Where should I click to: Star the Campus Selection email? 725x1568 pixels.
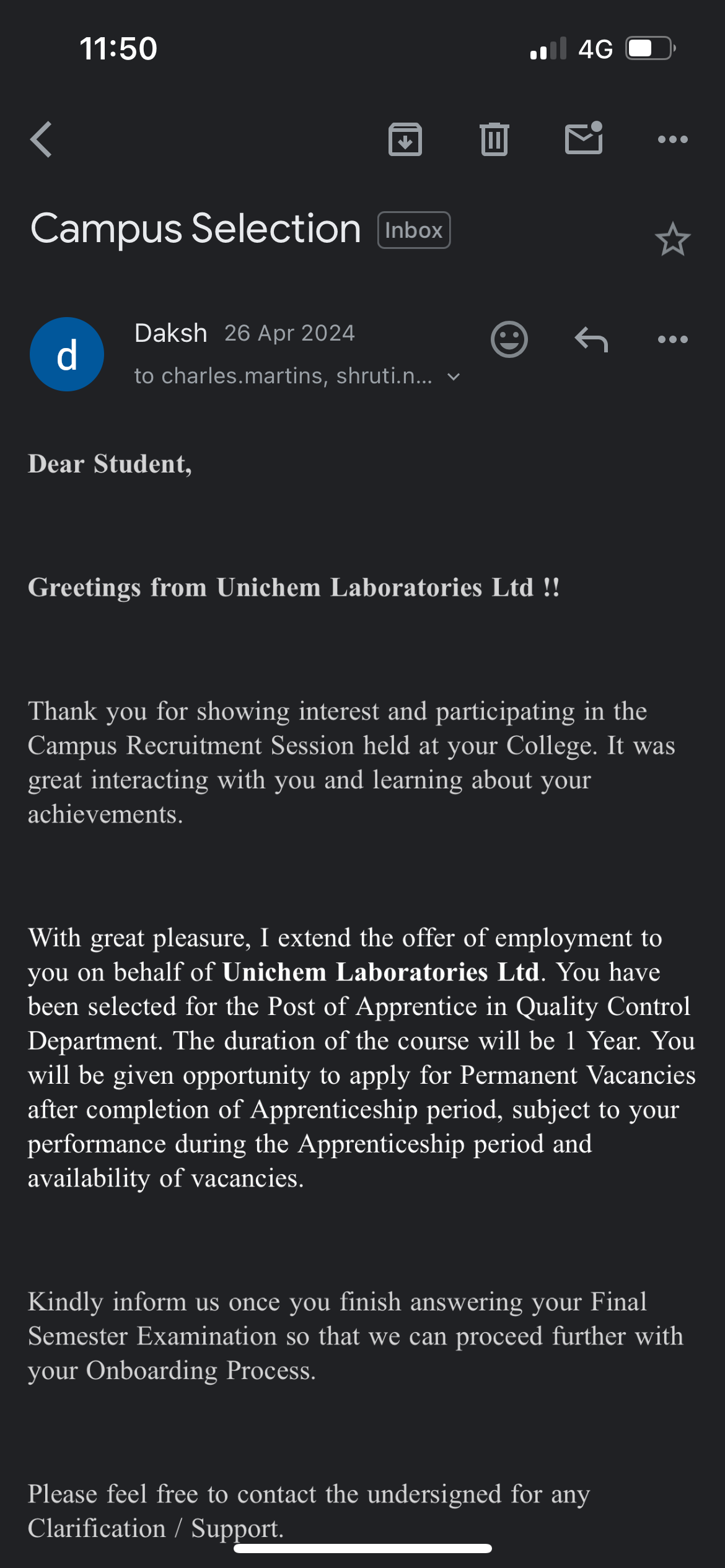tap(672, 239)
